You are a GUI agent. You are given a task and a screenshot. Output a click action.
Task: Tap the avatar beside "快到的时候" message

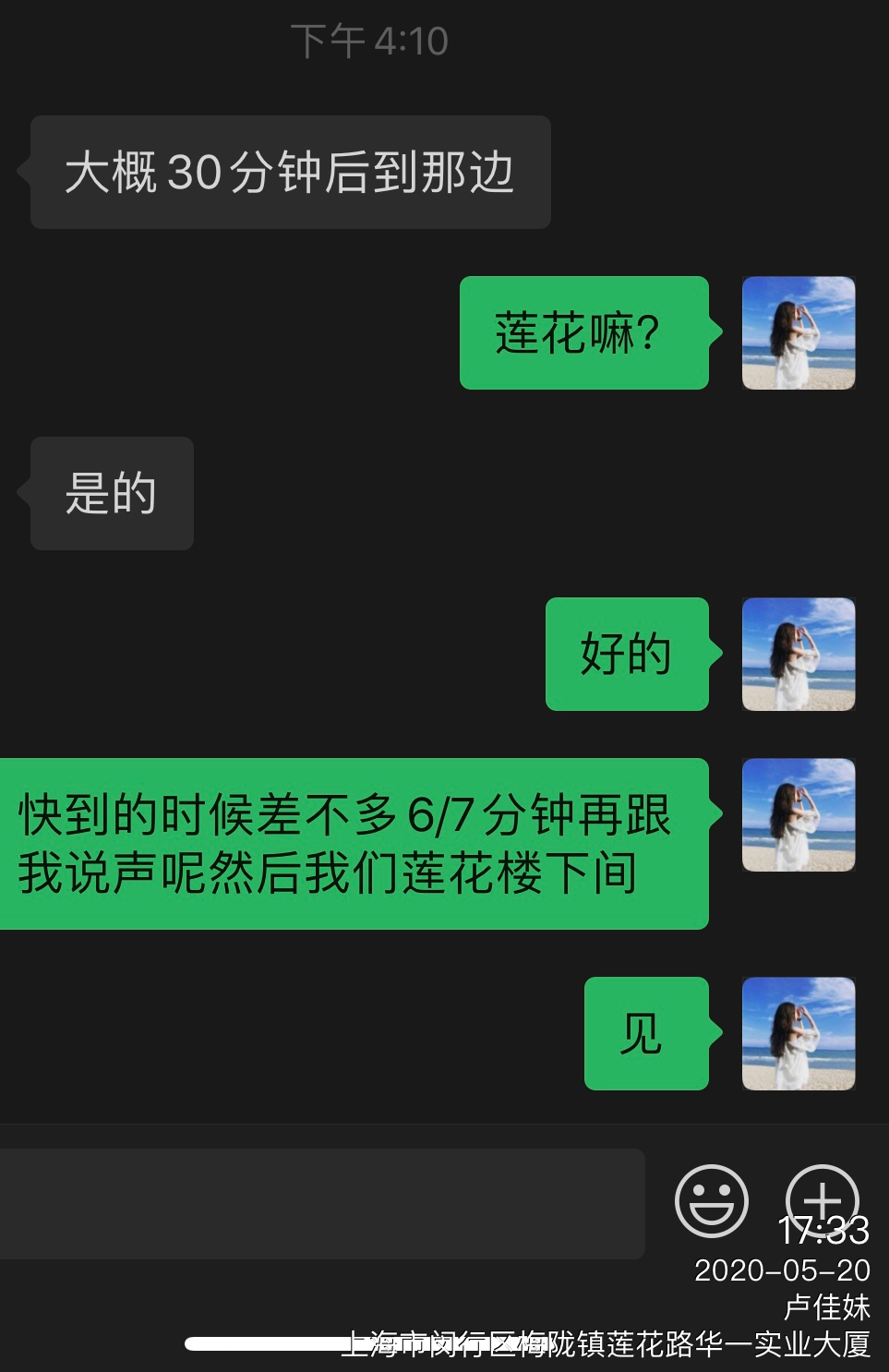(799, 814)
